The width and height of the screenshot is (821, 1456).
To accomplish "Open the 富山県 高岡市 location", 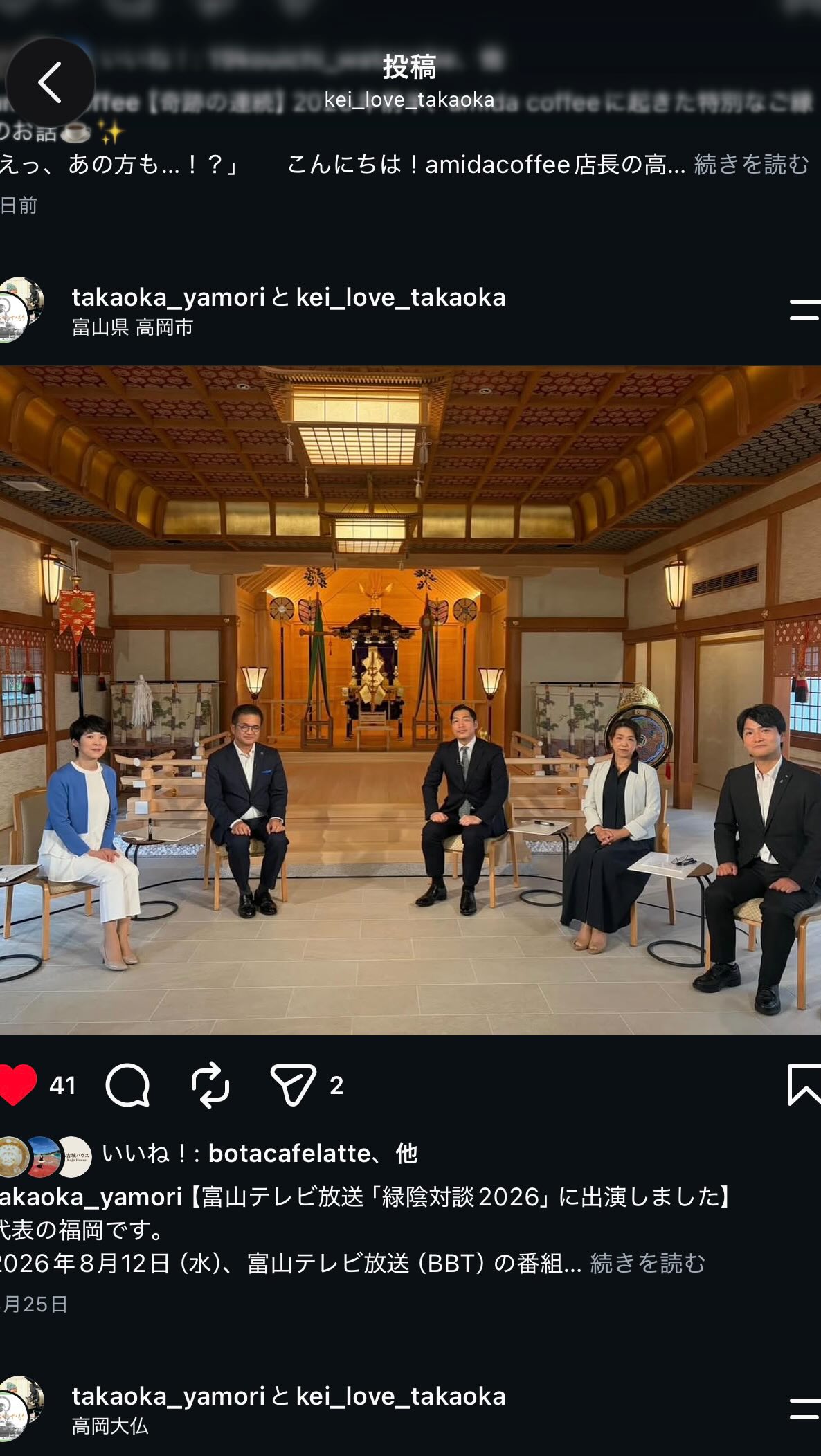I will pos(132,327).
